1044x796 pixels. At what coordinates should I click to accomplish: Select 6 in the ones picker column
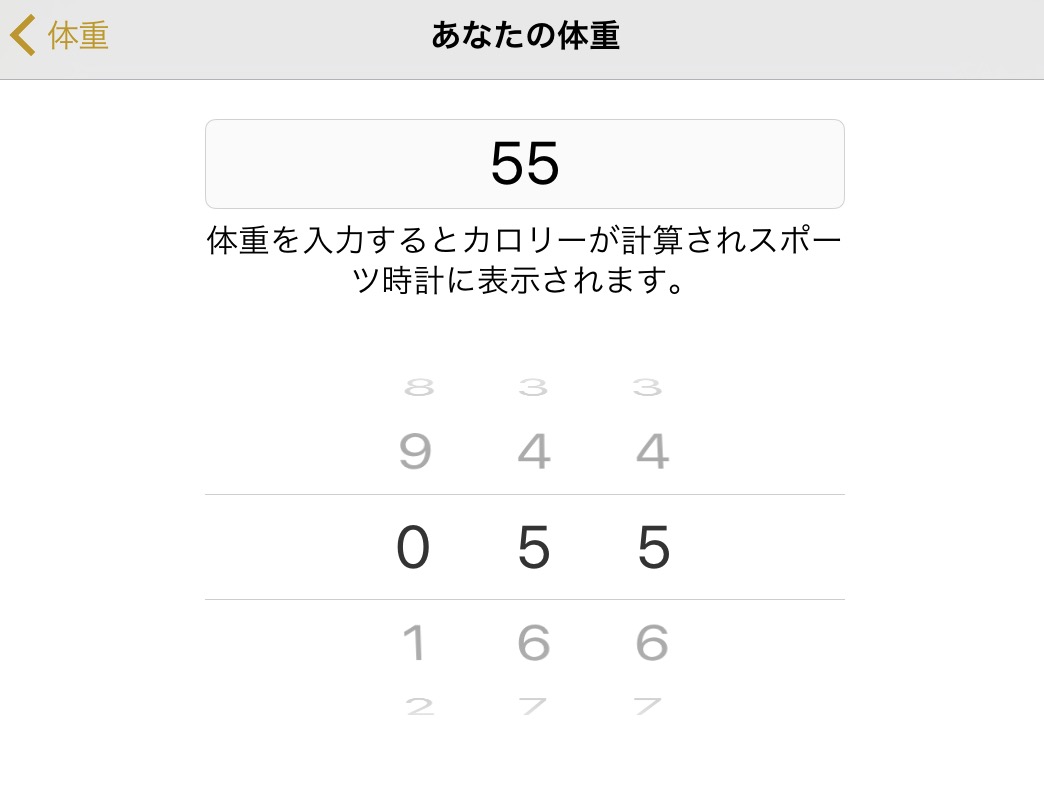coord(653,643)
